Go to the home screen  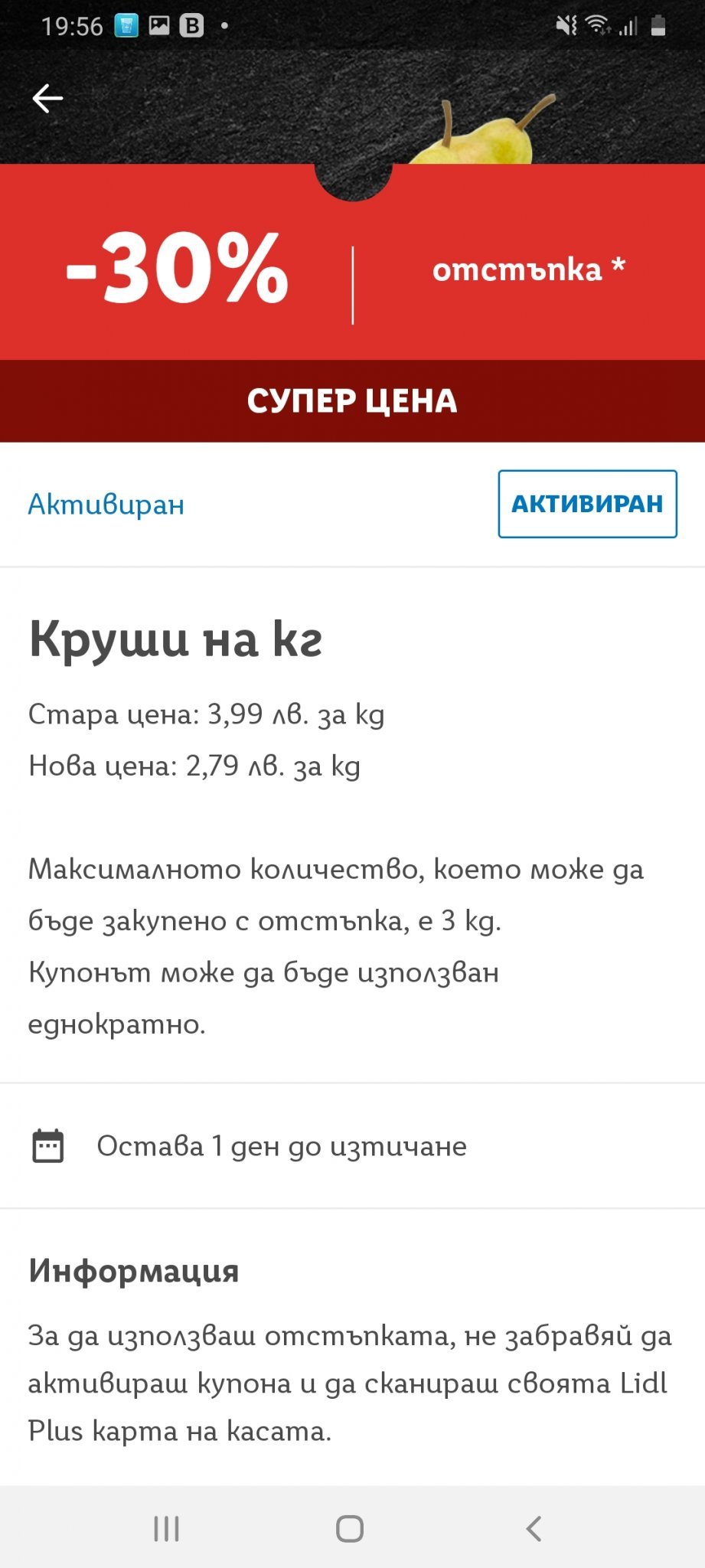click(x=350, y=1528)
